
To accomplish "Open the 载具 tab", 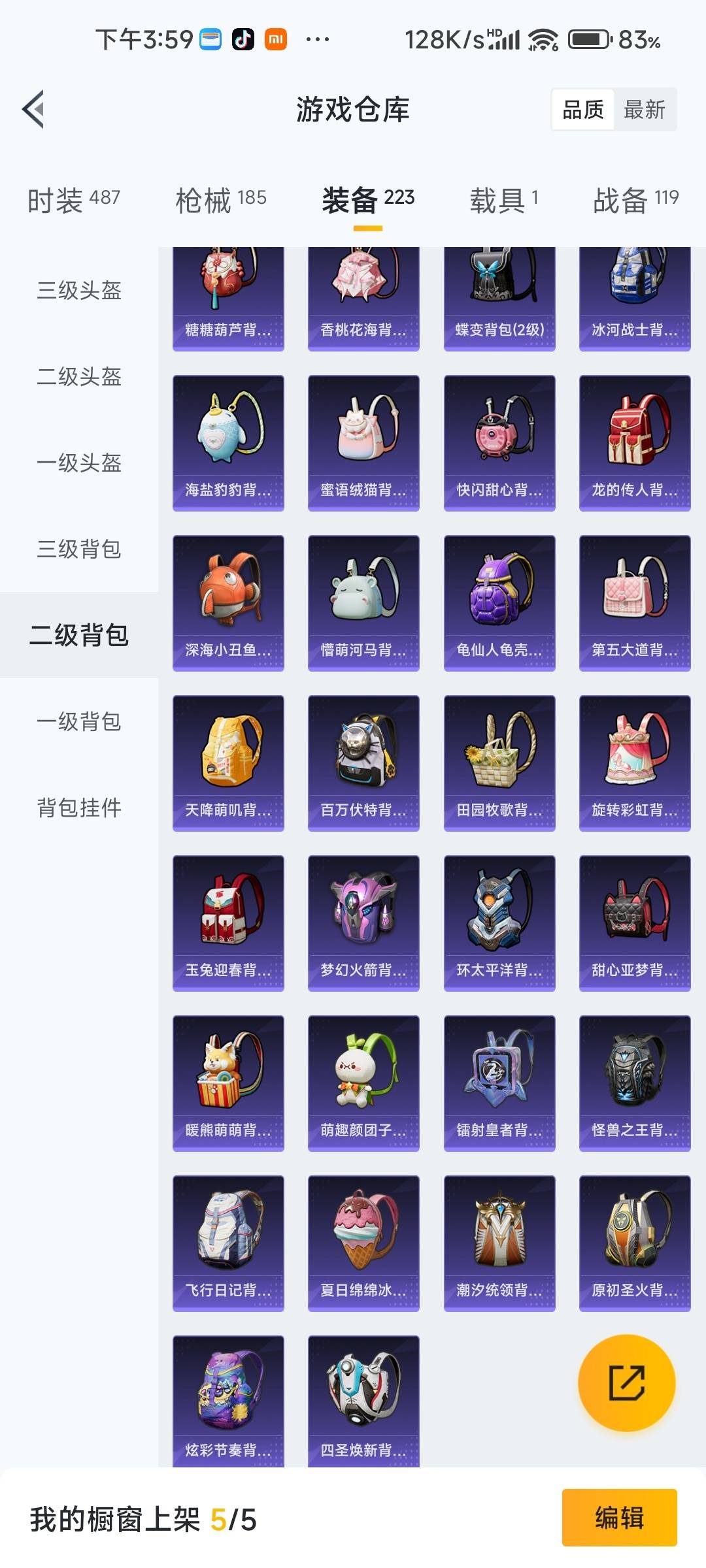I will (x=503, y=199).
